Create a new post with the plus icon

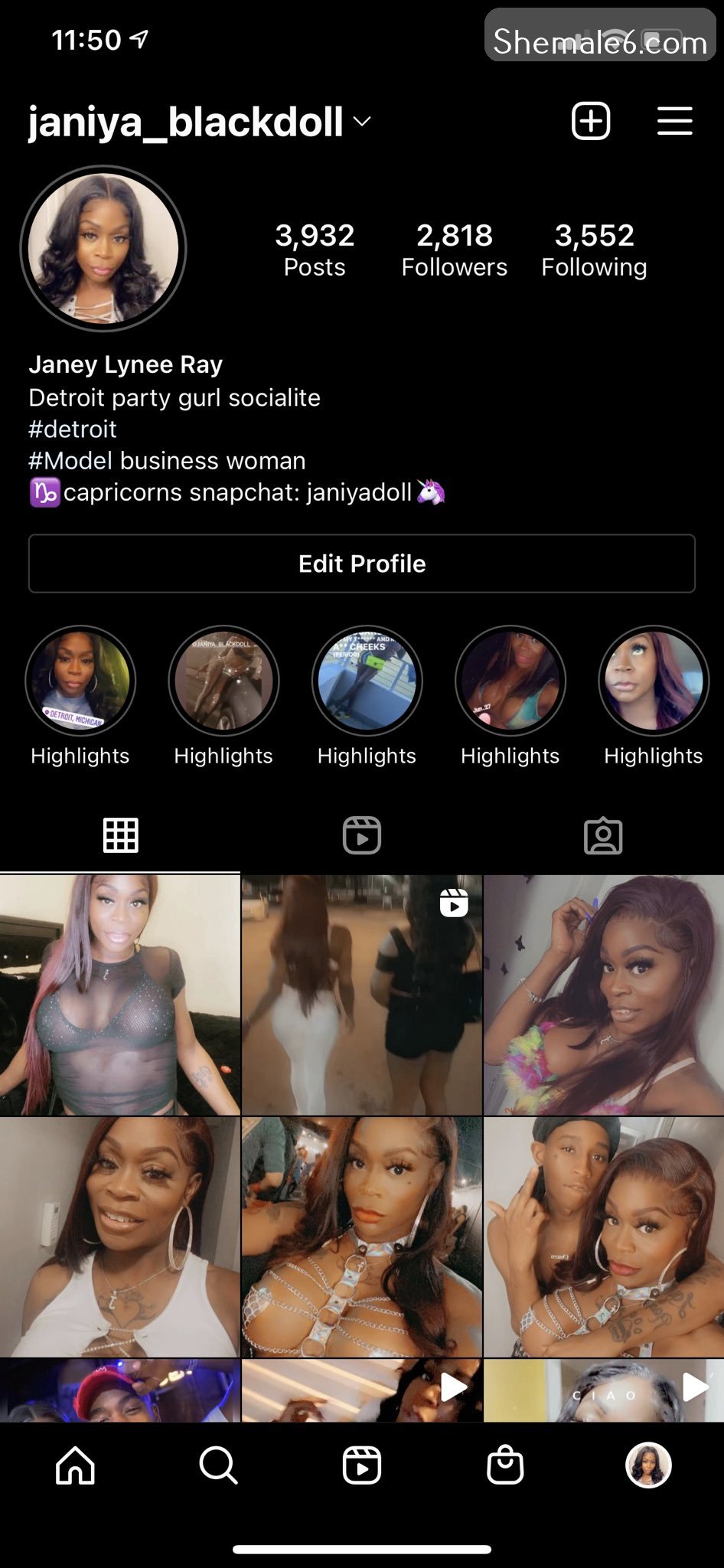click(591, 121)
